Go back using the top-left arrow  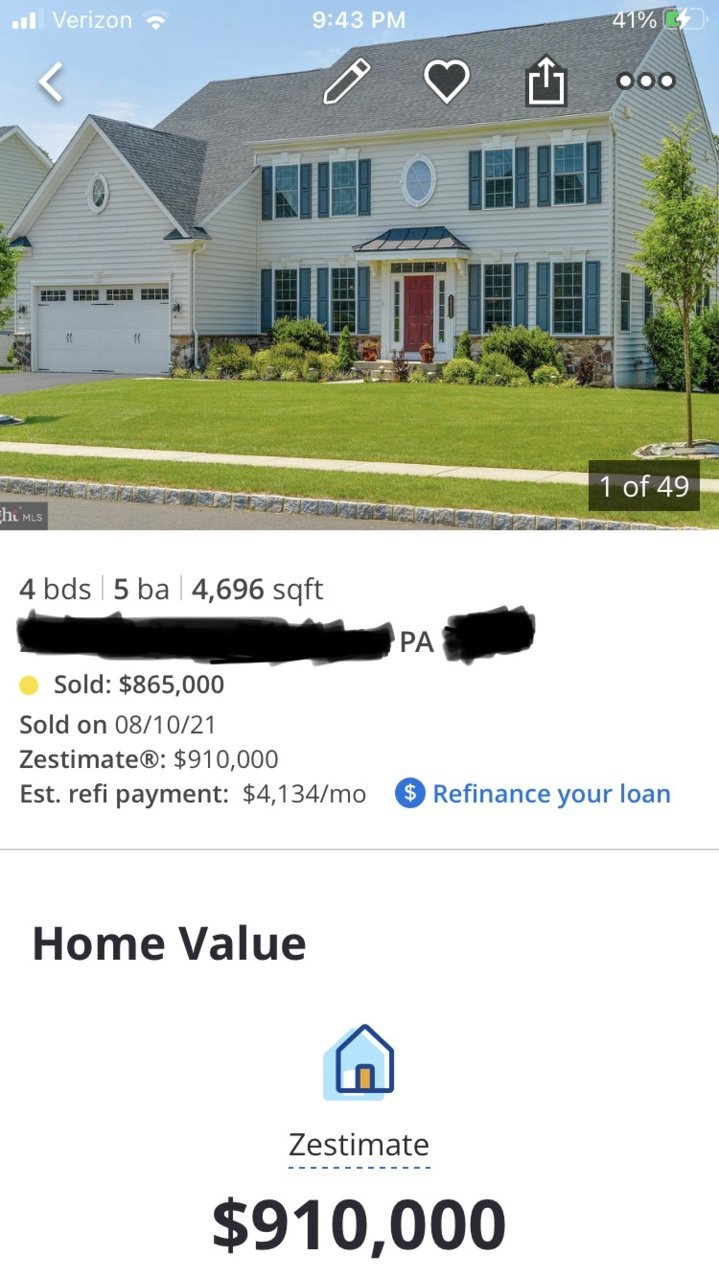click(x=51, y=82)
